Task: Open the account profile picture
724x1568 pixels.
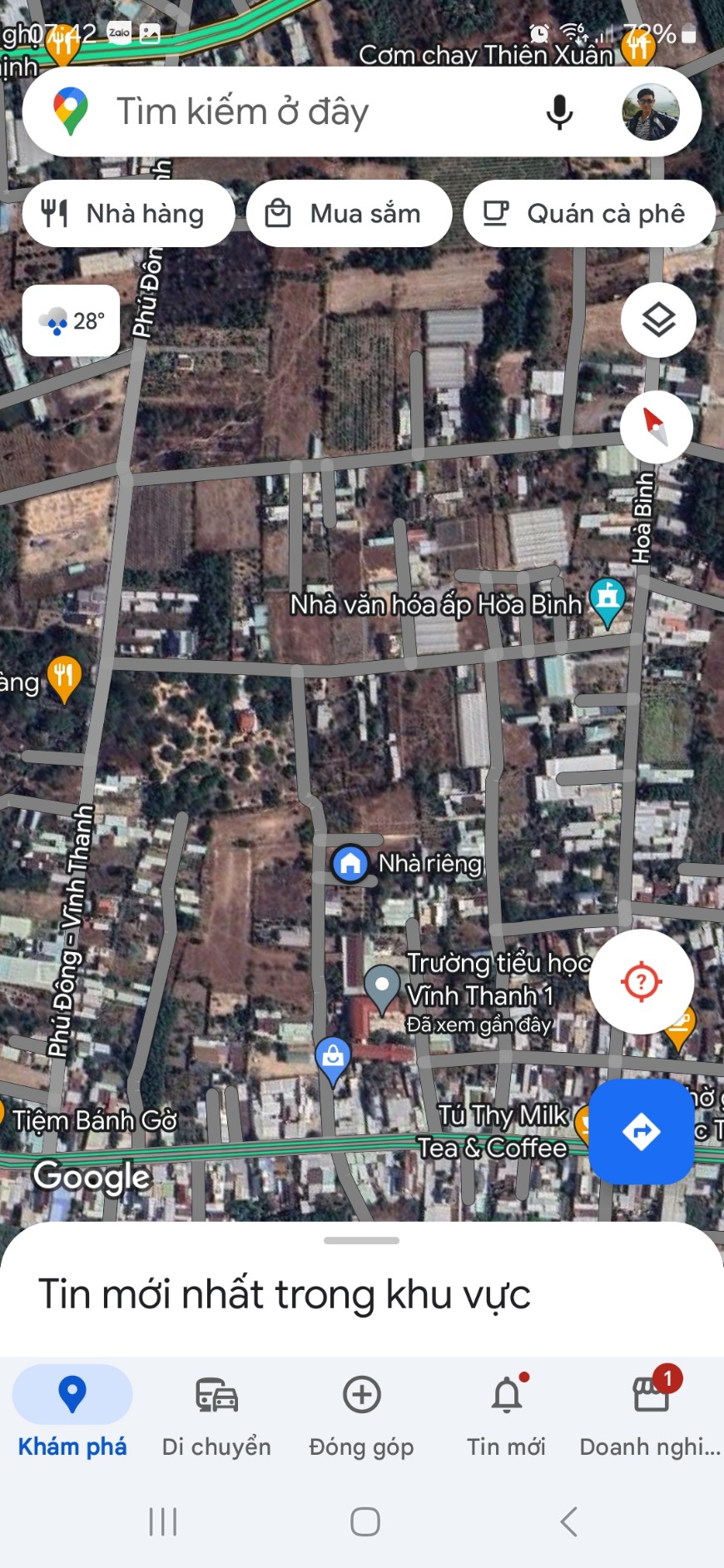Action: pyautogui.click(x=651, y=112)
